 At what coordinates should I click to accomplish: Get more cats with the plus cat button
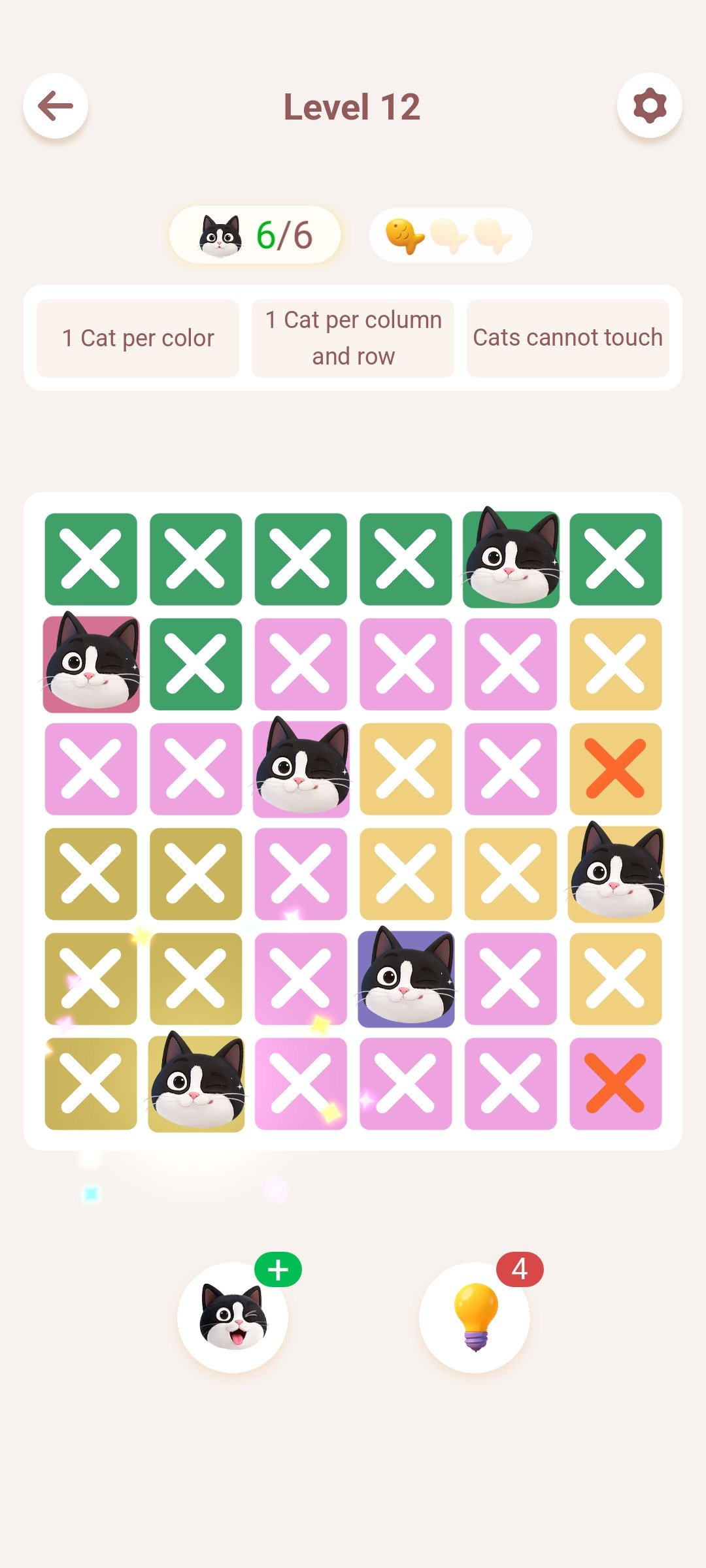pyautogui.click(x=233, y=1317)
